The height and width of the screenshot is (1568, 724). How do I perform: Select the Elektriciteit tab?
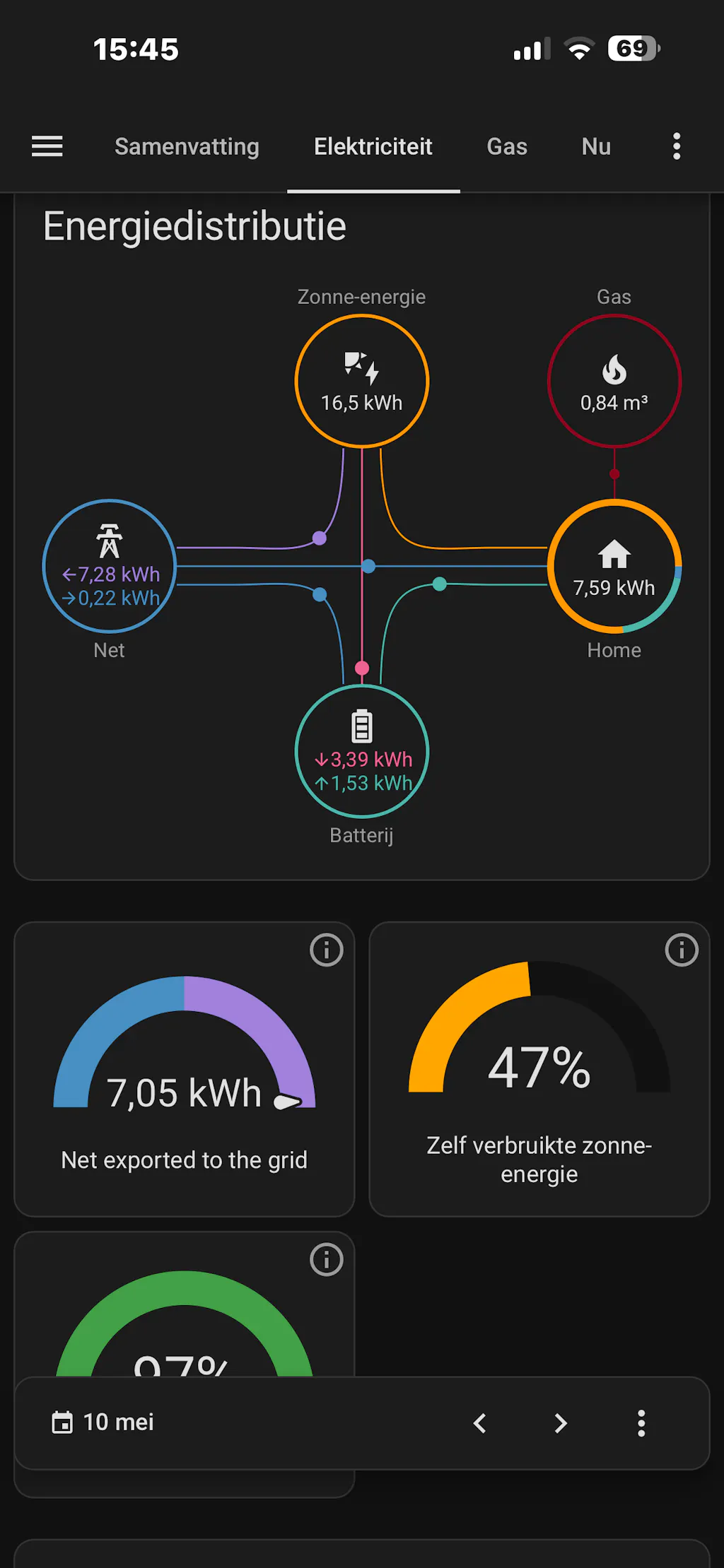coord(373,146)
